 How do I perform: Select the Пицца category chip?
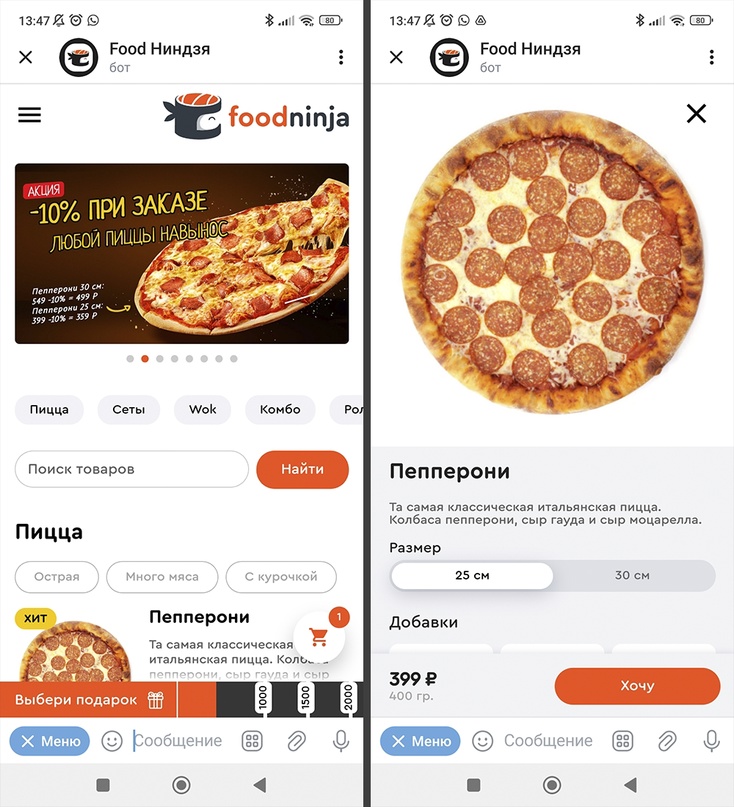tap(49, 410)
